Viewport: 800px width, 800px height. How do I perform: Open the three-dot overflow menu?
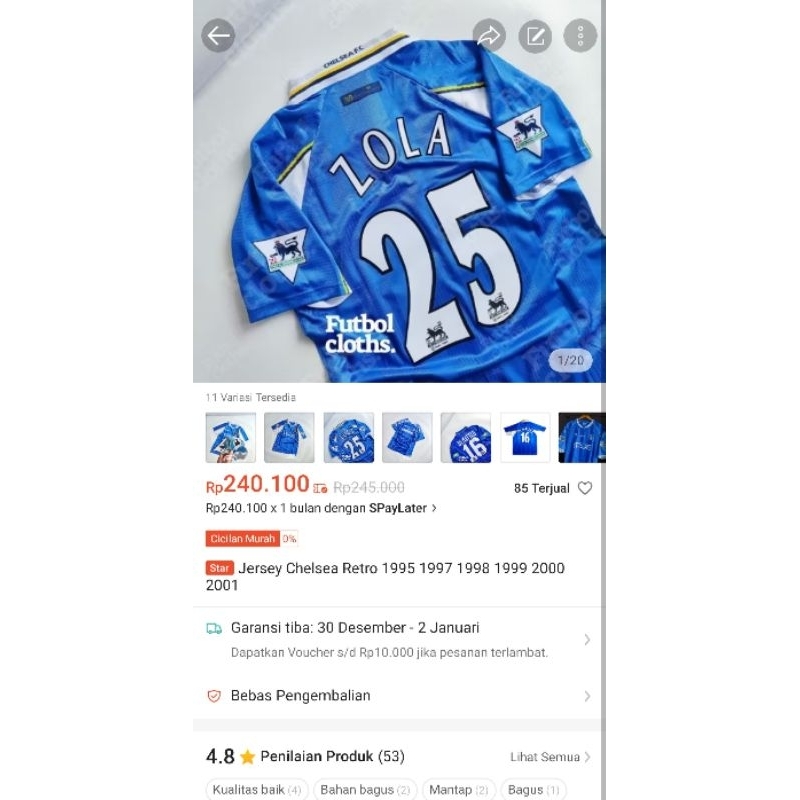click(x=580, y=37)
